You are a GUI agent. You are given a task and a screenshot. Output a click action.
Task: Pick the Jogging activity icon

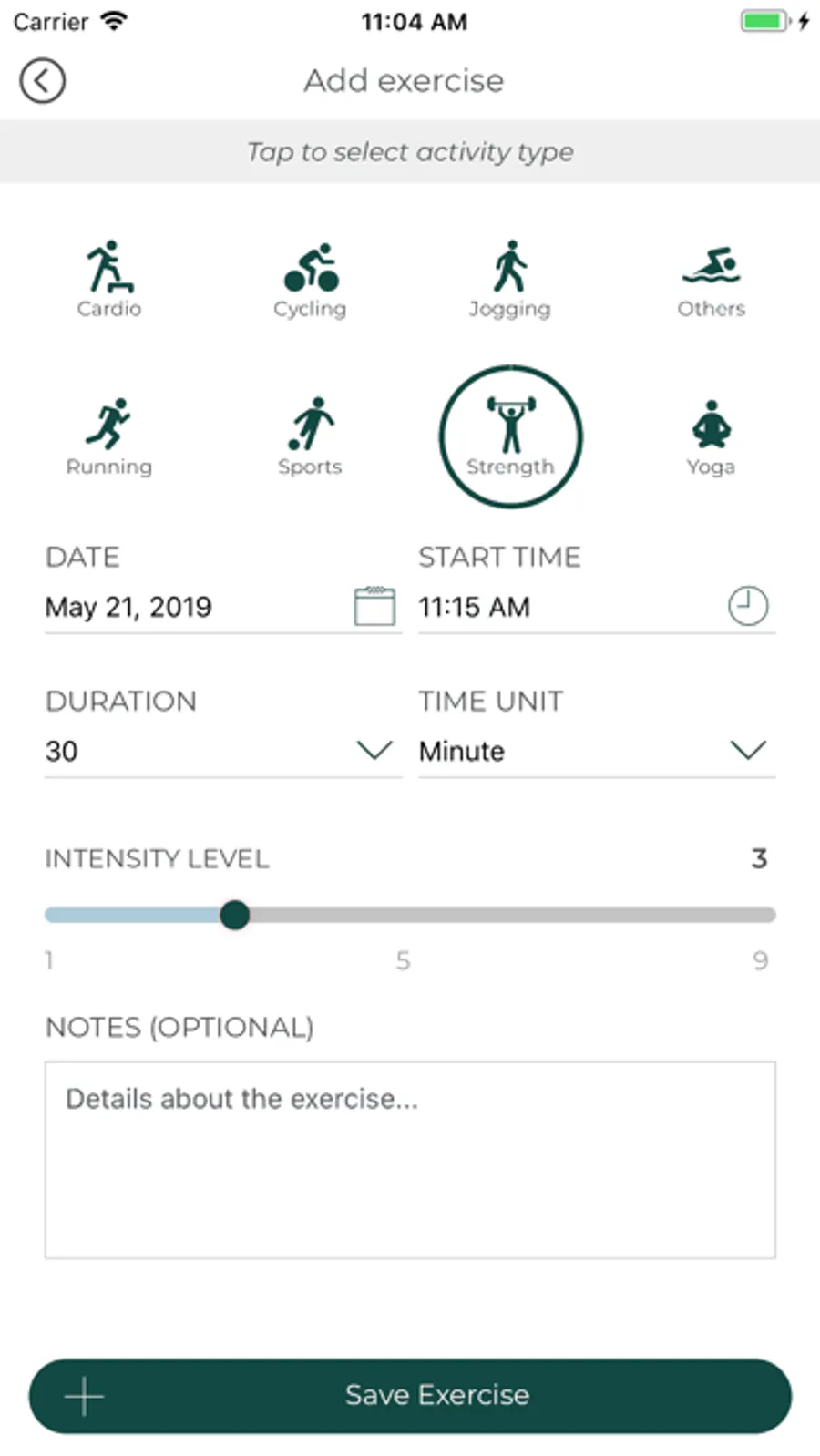pyautogui.click(x=510, y=279)
